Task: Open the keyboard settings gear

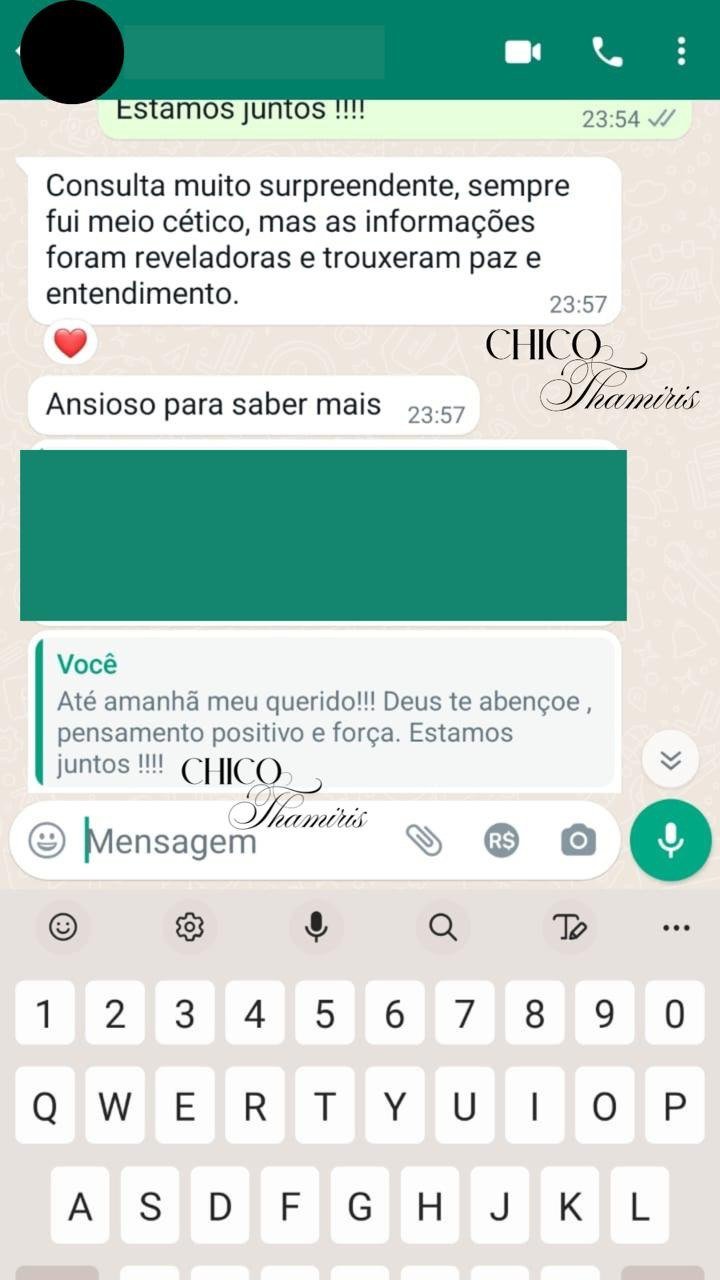Action: pos(189,928)
